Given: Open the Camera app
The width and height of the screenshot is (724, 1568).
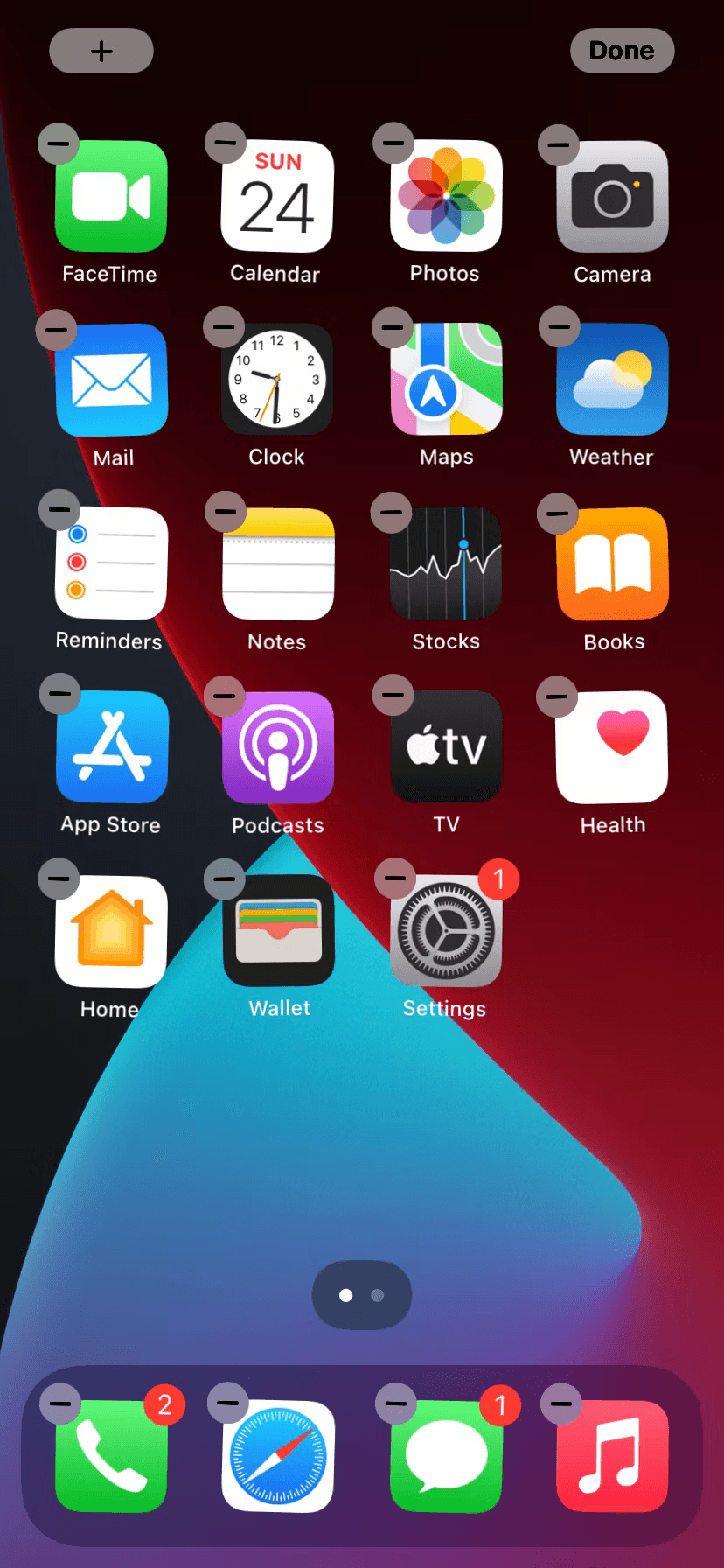Looking at the screenshot, I should [612, 196].
